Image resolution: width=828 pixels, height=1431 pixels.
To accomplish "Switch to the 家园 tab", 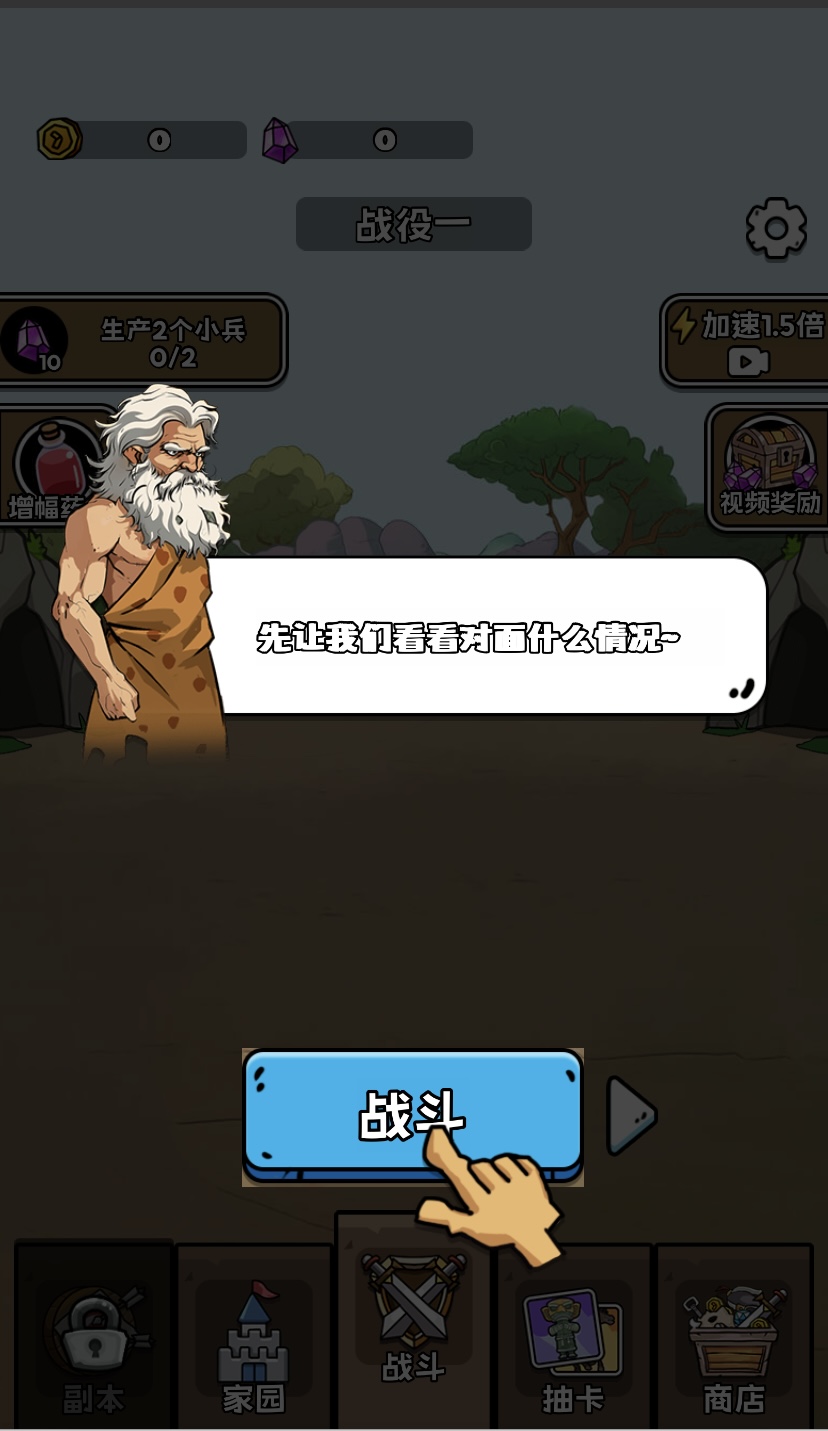I will tap(253, 1340).
